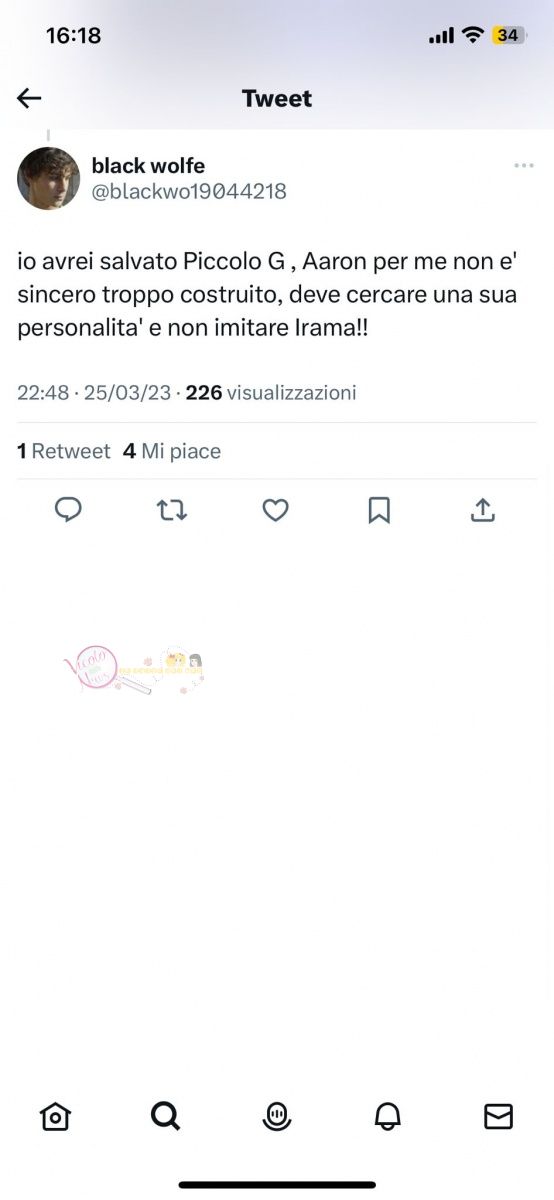Bookmark this tweet
This screenshot has height=1200, width=554.
379,511
